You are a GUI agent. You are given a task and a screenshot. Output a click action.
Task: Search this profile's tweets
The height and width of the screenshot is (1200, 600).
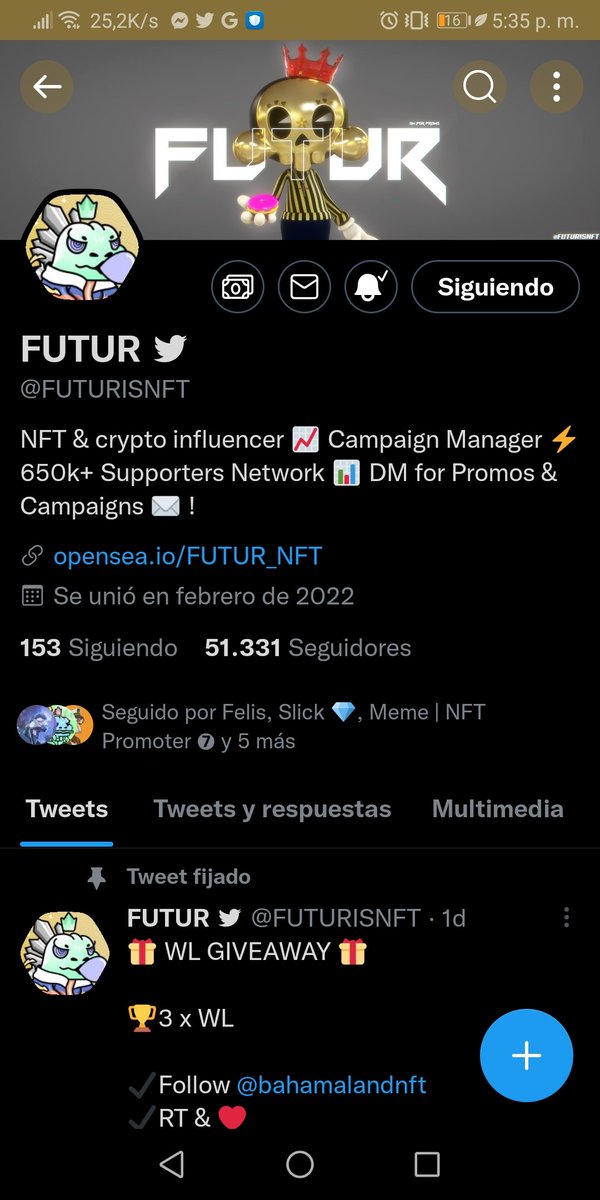[x=479, y=87]
